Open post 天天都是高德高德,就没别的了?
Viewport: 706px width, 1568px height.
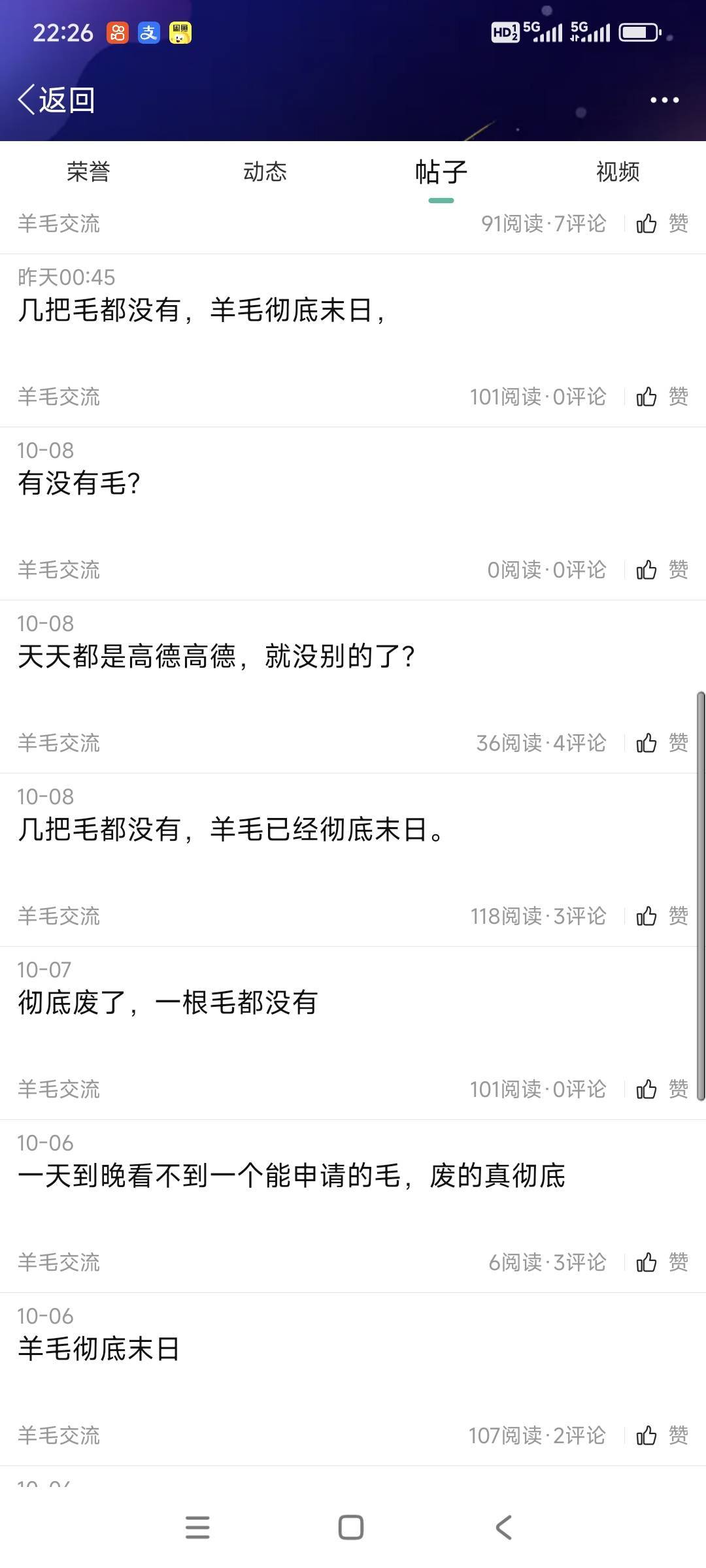[x=216, y=657]
